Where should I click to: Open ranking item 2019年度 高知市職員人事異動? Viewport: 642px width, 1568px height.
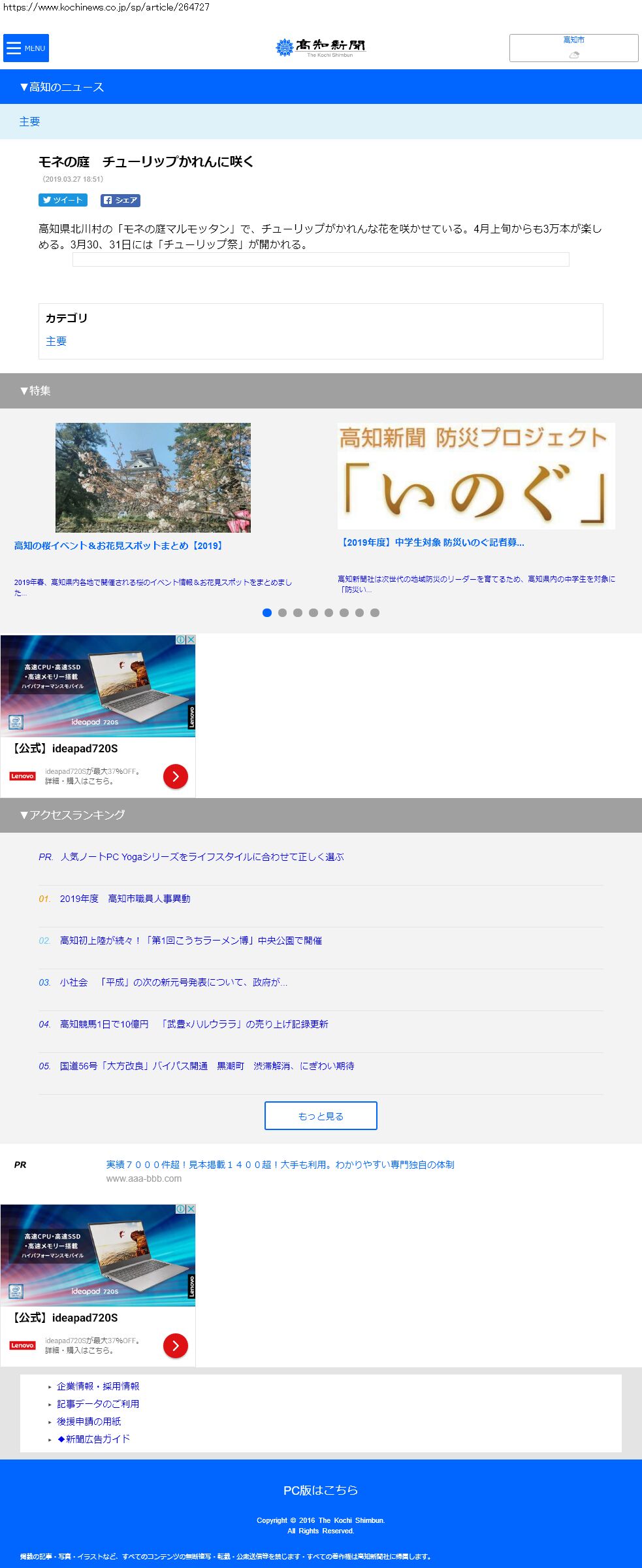(125, 899)
